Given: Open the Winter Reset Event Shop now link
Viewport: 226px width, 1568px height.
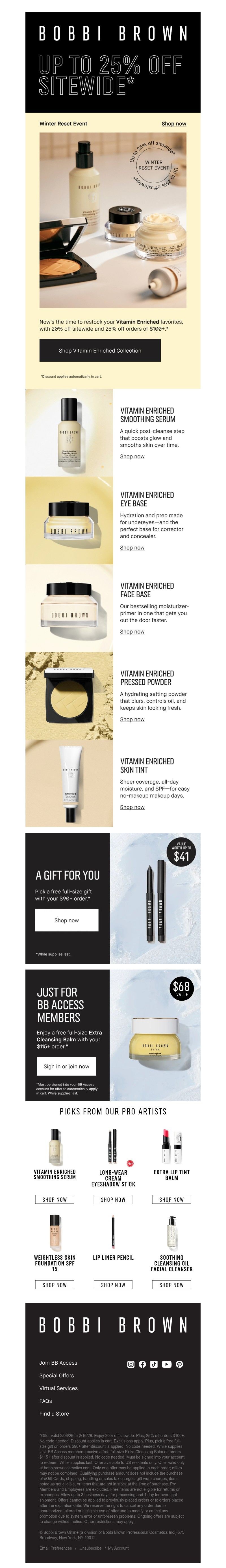Looking at the screenshot, I should pyautogui.click(x=174, y=124).
